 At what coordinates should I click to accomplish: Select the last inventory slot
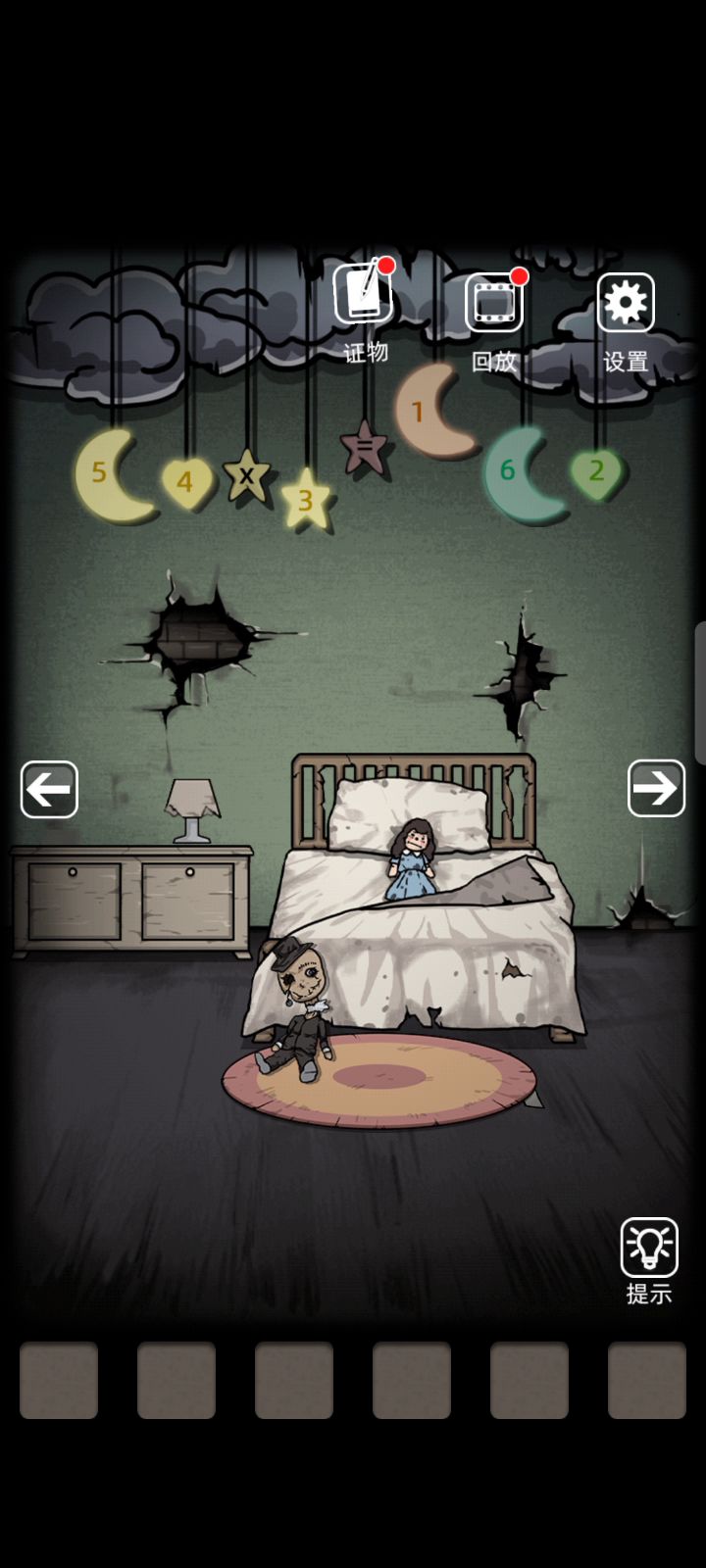pos(647,1380)
